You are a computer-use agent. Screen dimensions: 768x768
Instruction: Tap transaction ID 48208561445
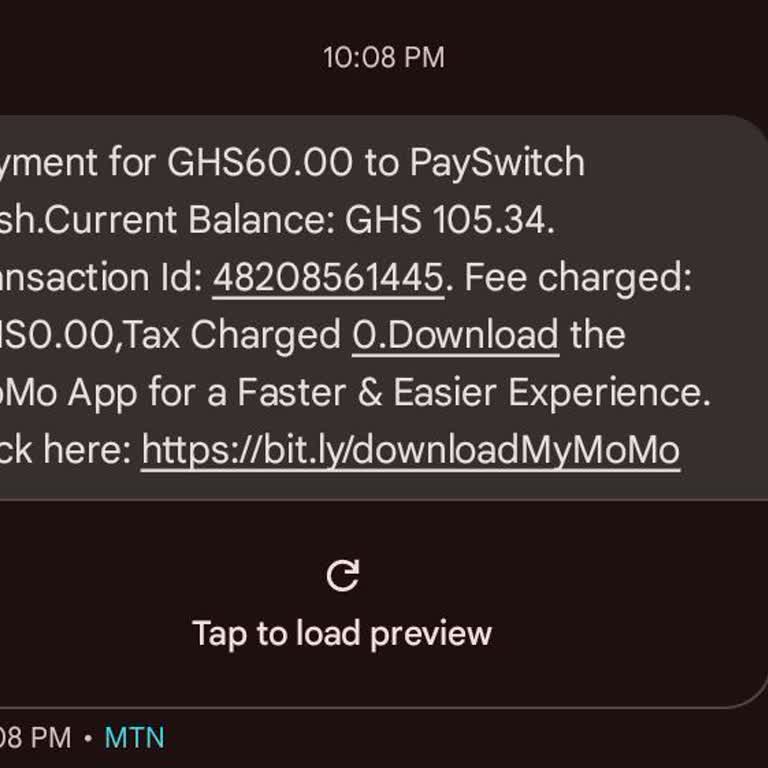[x=328, y=278]
